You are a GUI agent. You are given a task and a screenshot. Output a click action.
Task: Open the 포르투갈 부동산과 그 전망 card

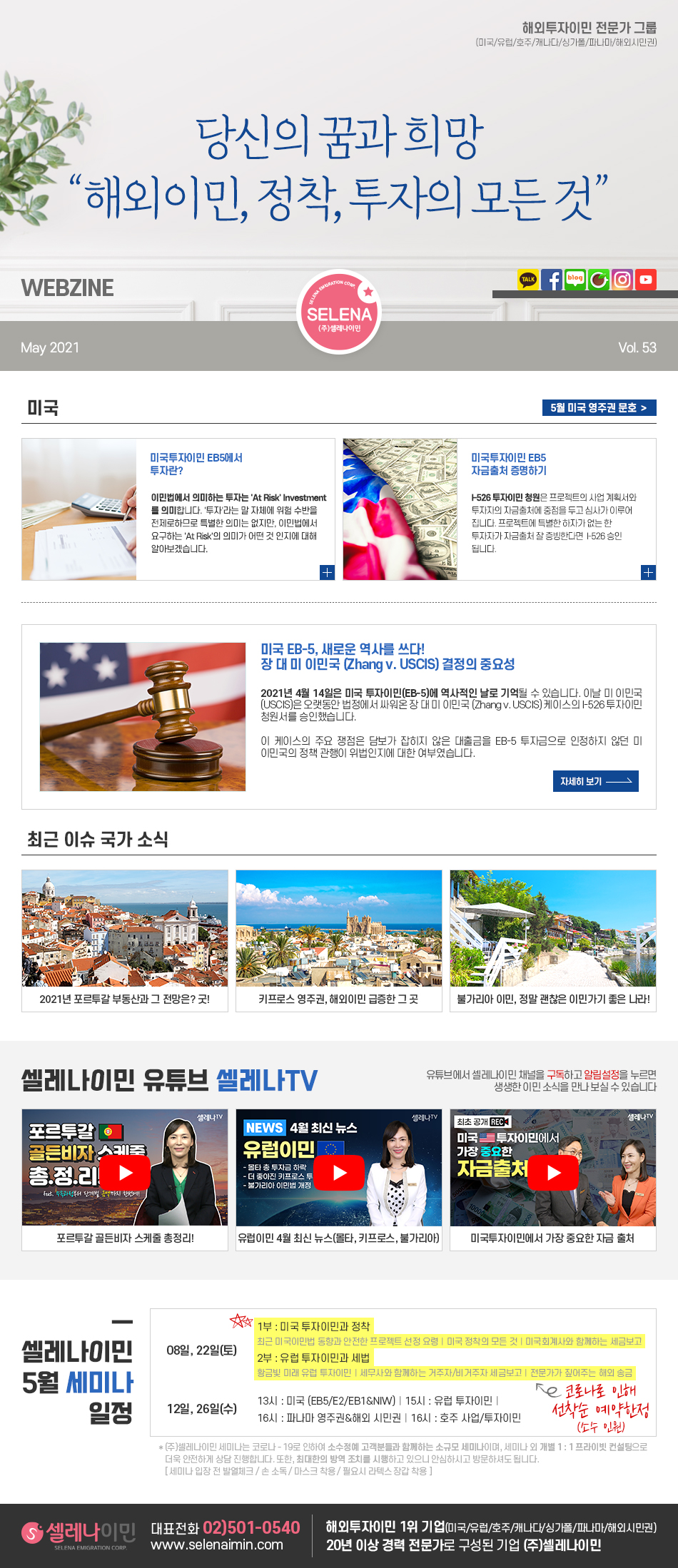tap(125, 940)
